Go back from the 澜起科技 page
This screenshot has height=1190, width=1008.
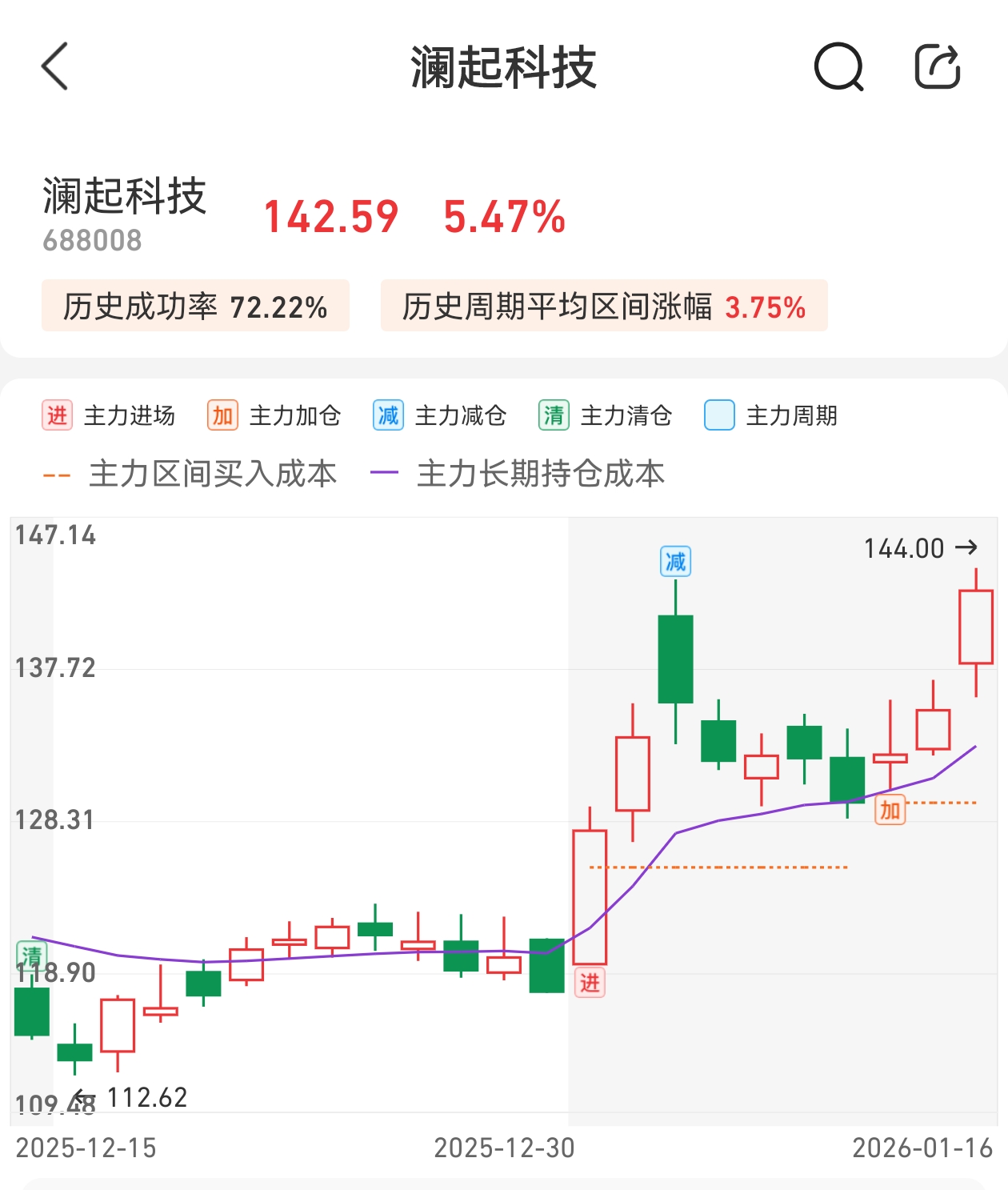coord(54,66)
